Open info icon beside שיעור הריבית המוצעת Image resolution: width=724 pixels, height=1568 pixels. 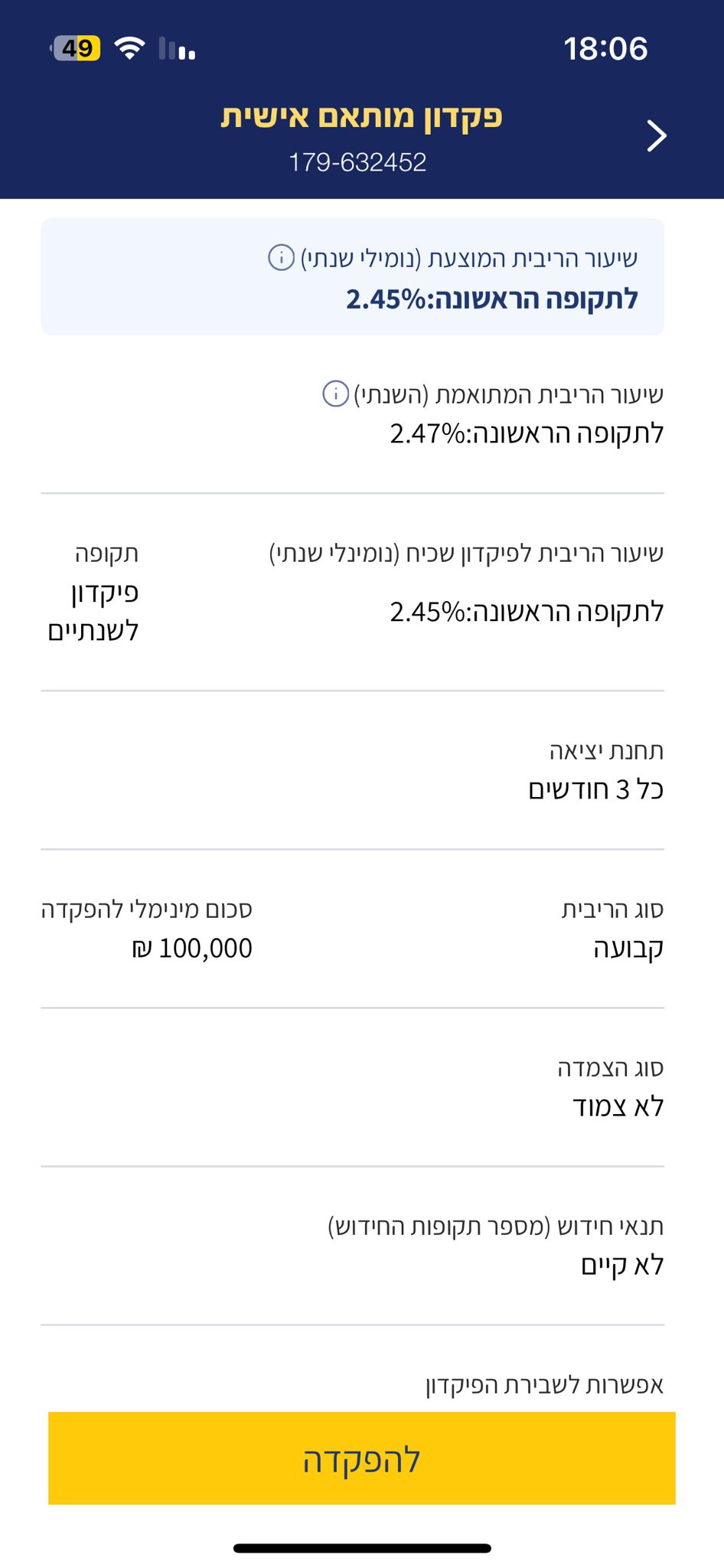tap(281, 257)
